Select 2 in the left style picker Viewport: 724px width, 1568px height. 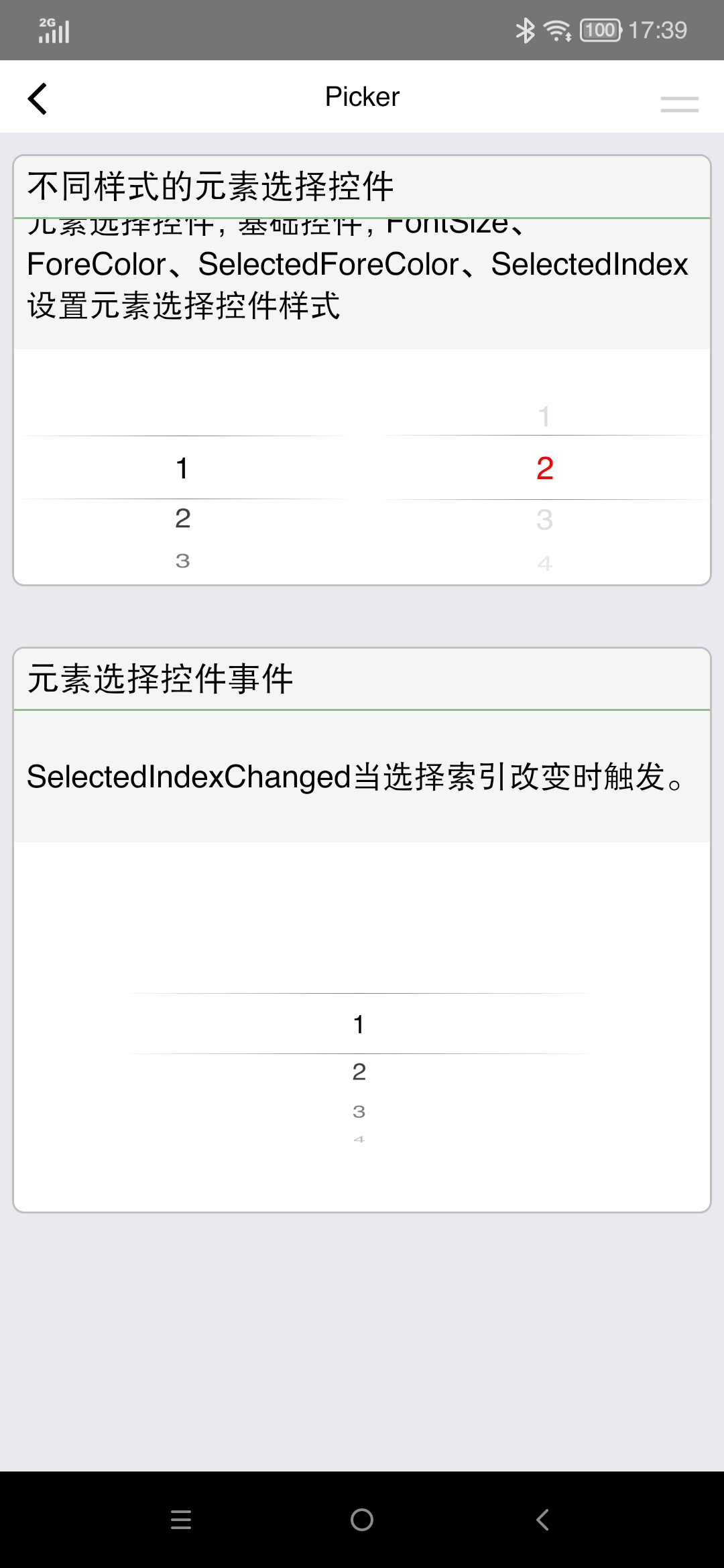[x=182, y=518]
